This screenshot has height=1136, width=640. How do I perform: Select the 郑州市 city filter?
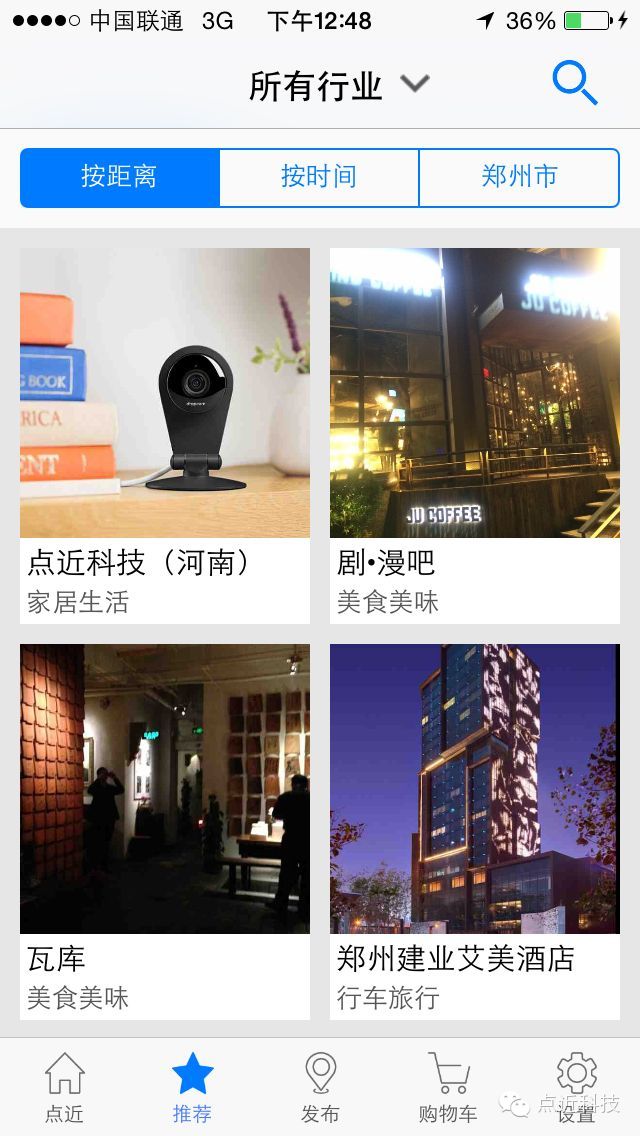click(519, 178)
